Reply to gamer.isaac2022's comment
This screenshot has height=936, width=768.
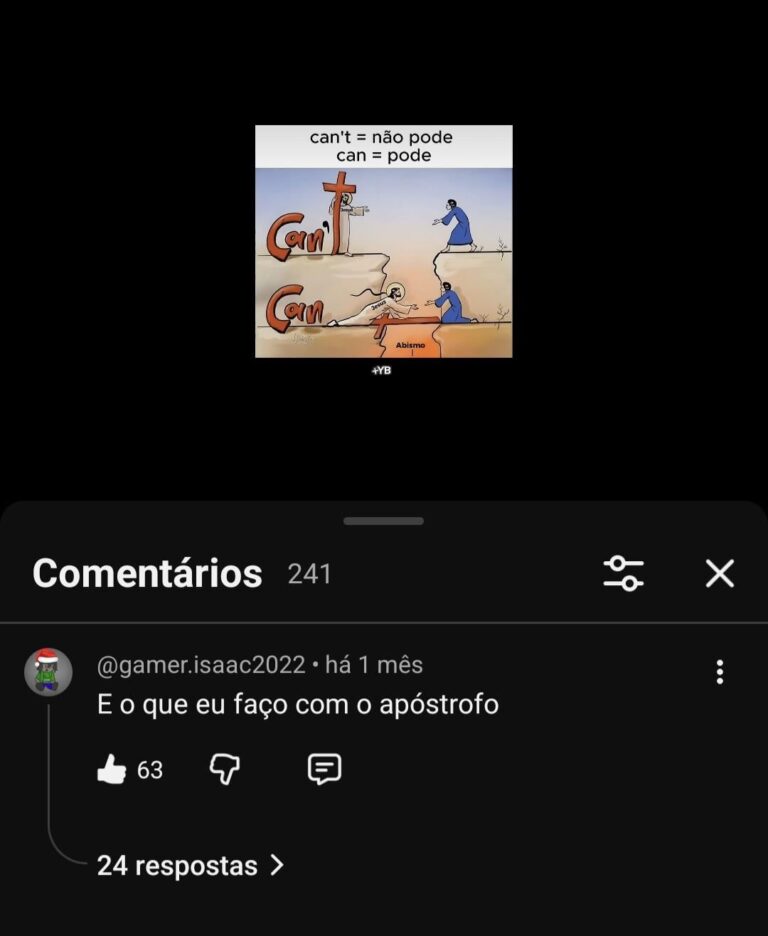(x=324, y=769)
